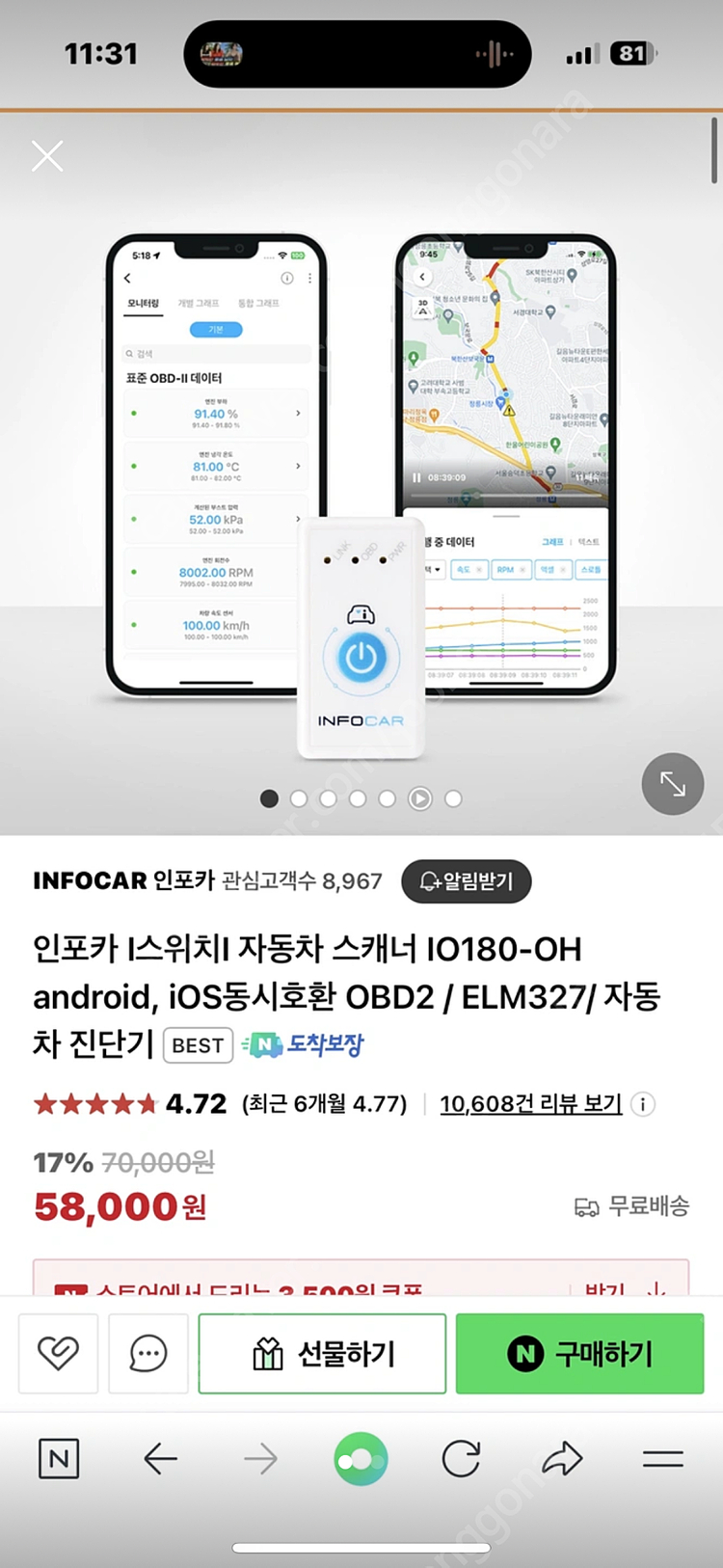
Task: Tap the 알림받기 notification button
Action: tap(466, 881)
